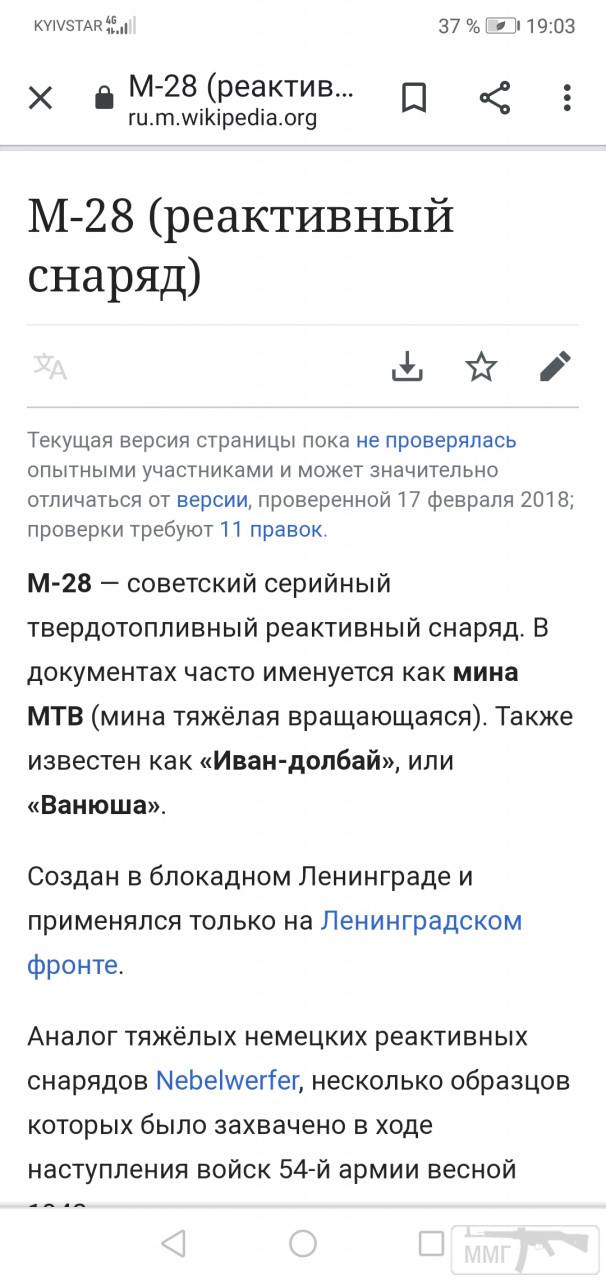Open the 'Ленинградском фронте' link
This screenshot has height=1280, width=606.
(420, 920)
